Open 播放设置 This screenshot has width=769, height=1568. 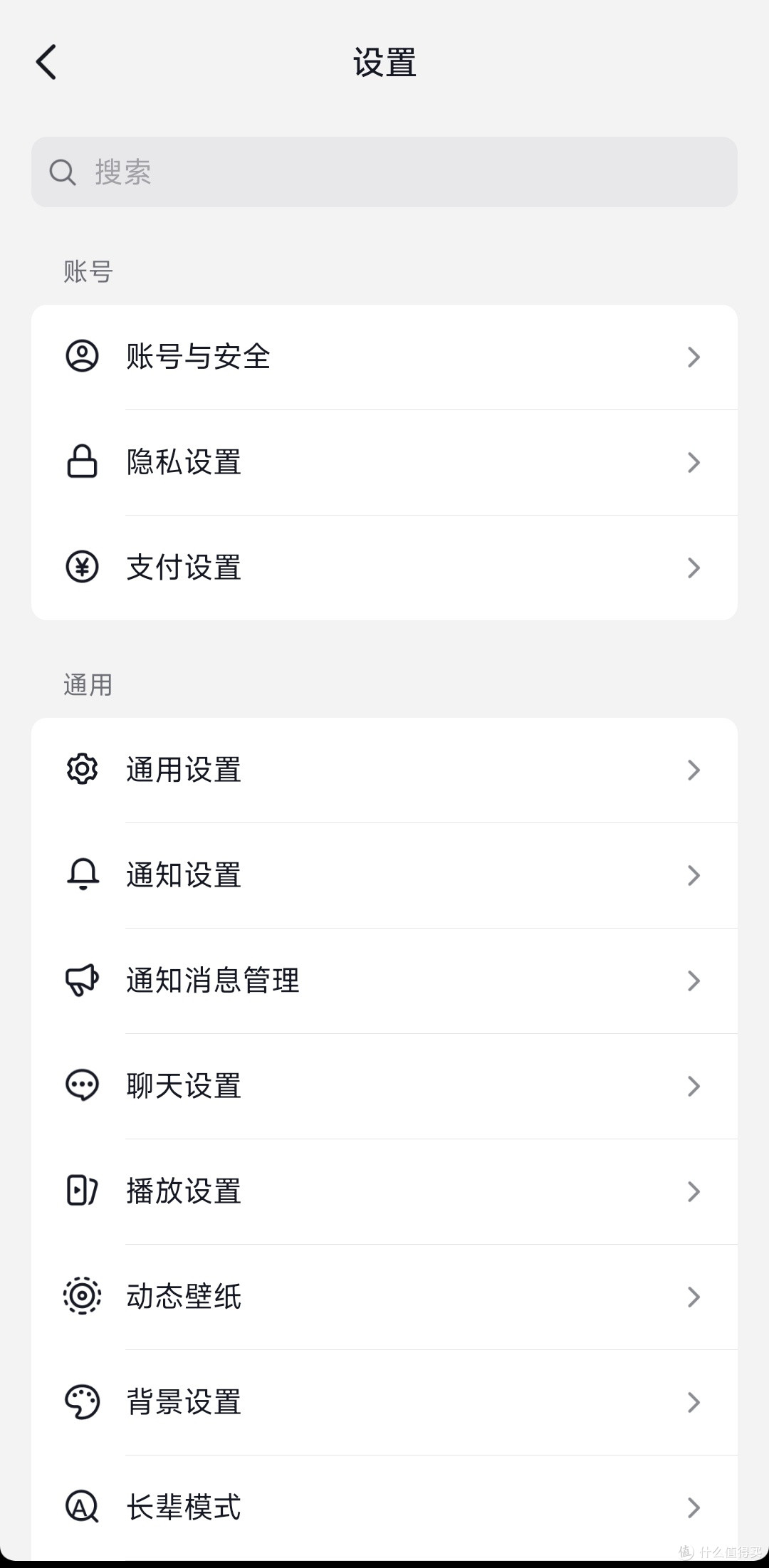click(384, 1191)
